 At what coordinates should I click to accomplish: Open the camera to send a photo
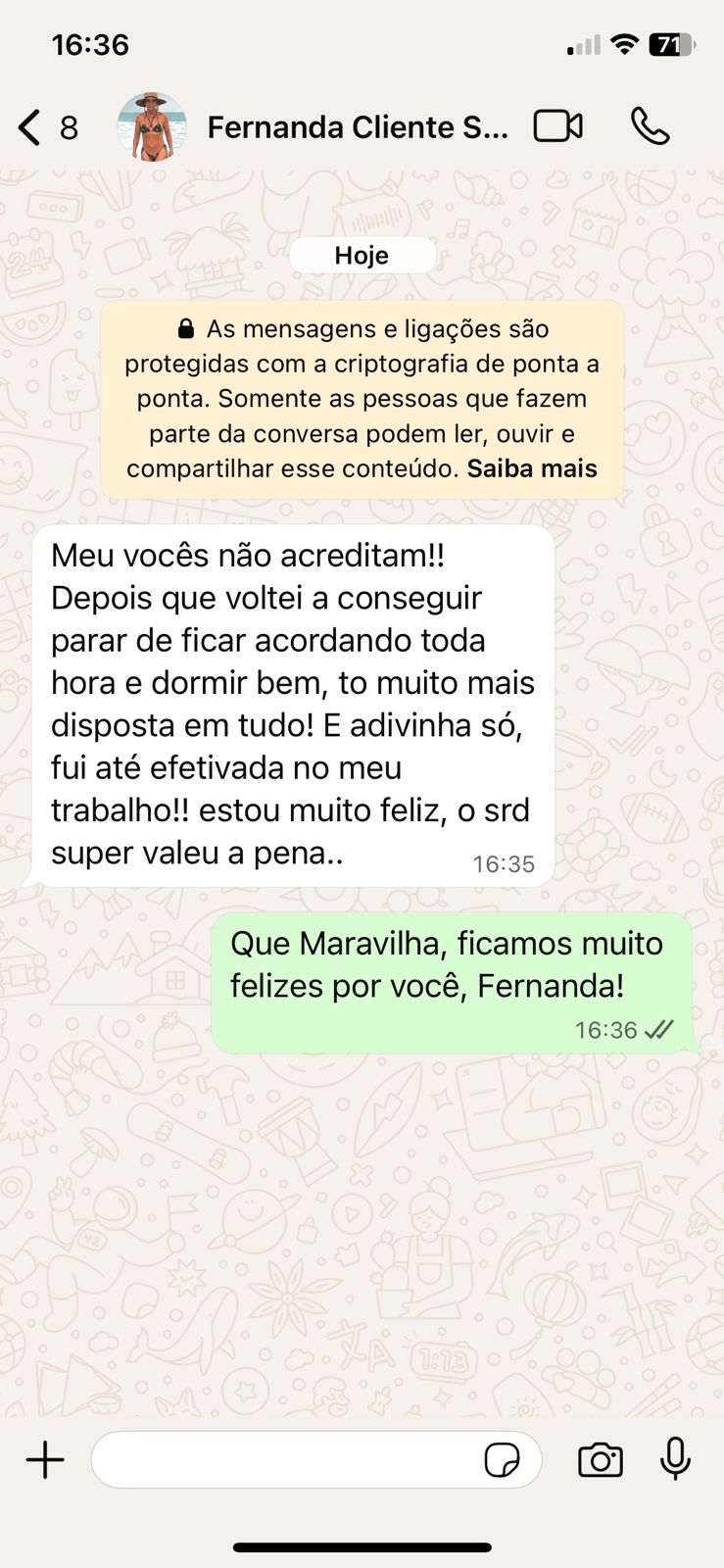601,1460
